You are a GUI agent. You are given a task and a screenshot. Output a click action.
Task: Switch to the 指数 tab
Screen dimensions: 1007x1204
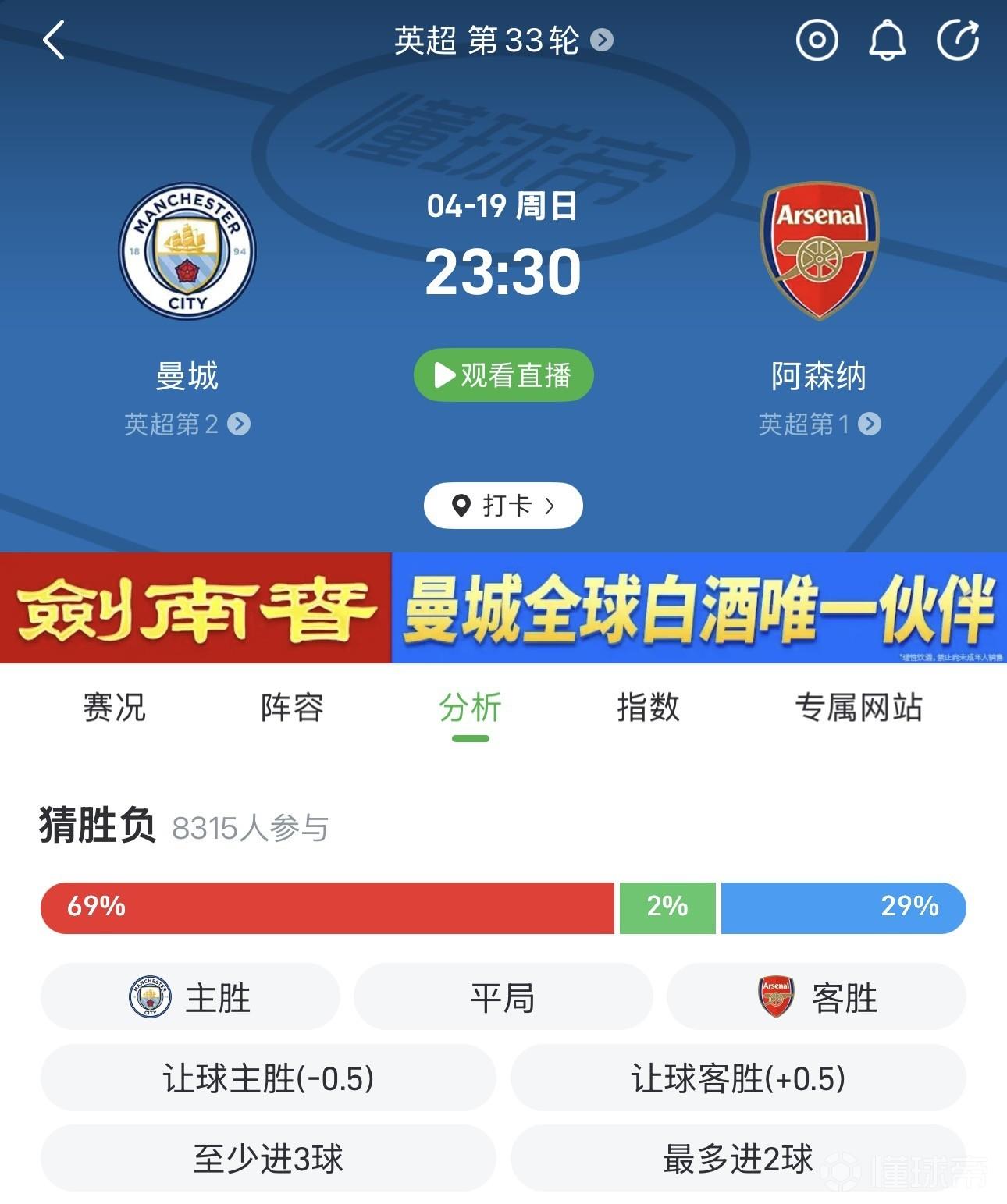tap(648, 709)
